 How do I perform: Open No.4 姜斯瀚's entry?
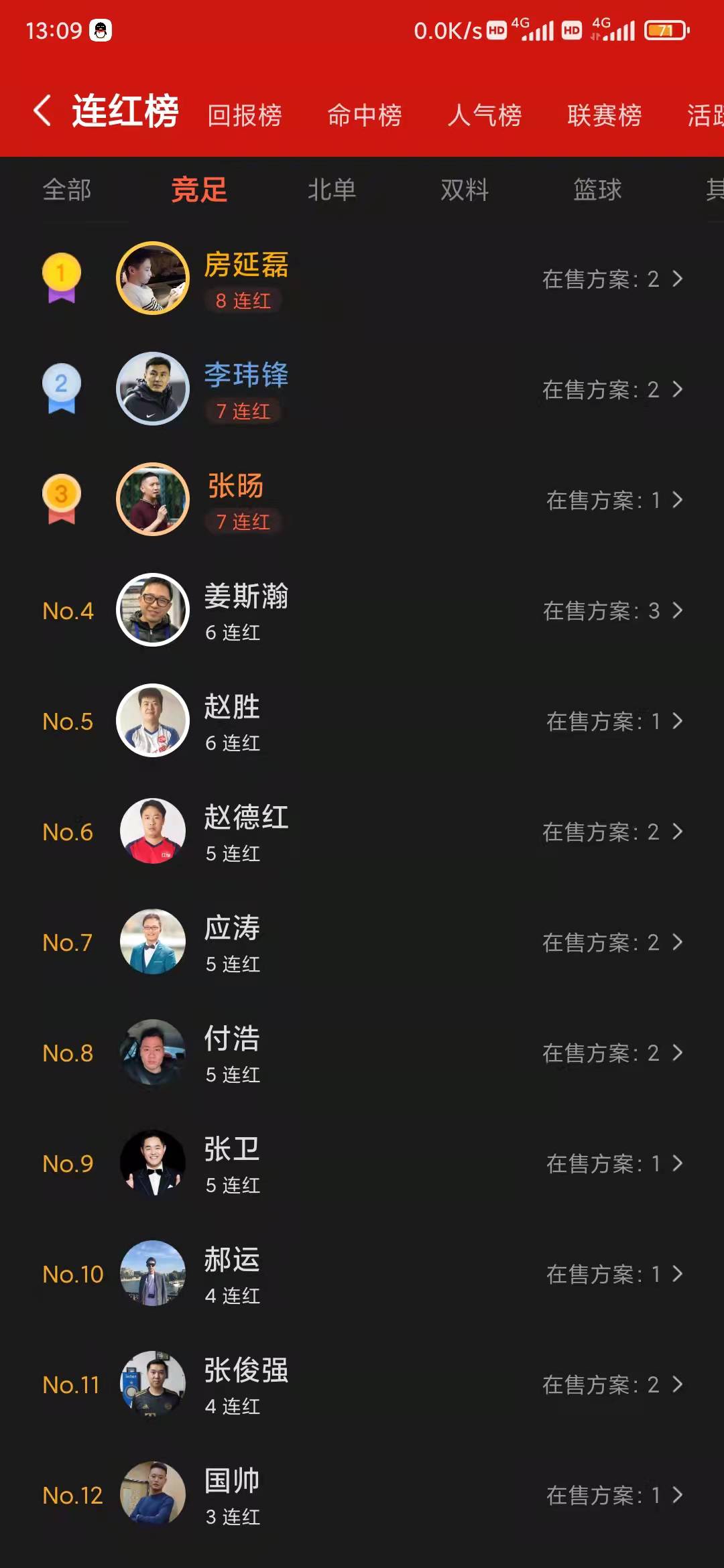click(x=362, y=610)
